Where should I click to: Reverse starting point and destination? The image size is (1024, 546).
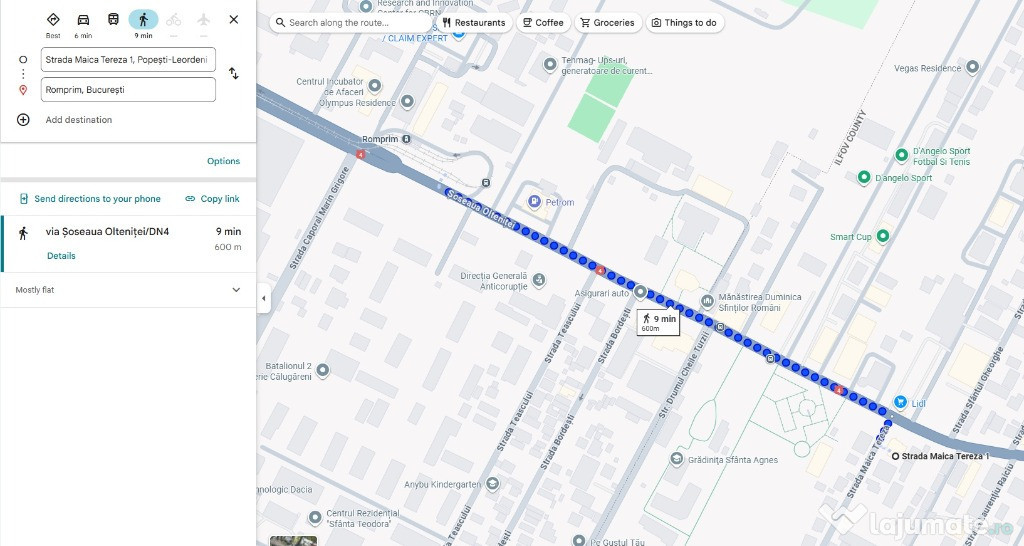point(233,74)
